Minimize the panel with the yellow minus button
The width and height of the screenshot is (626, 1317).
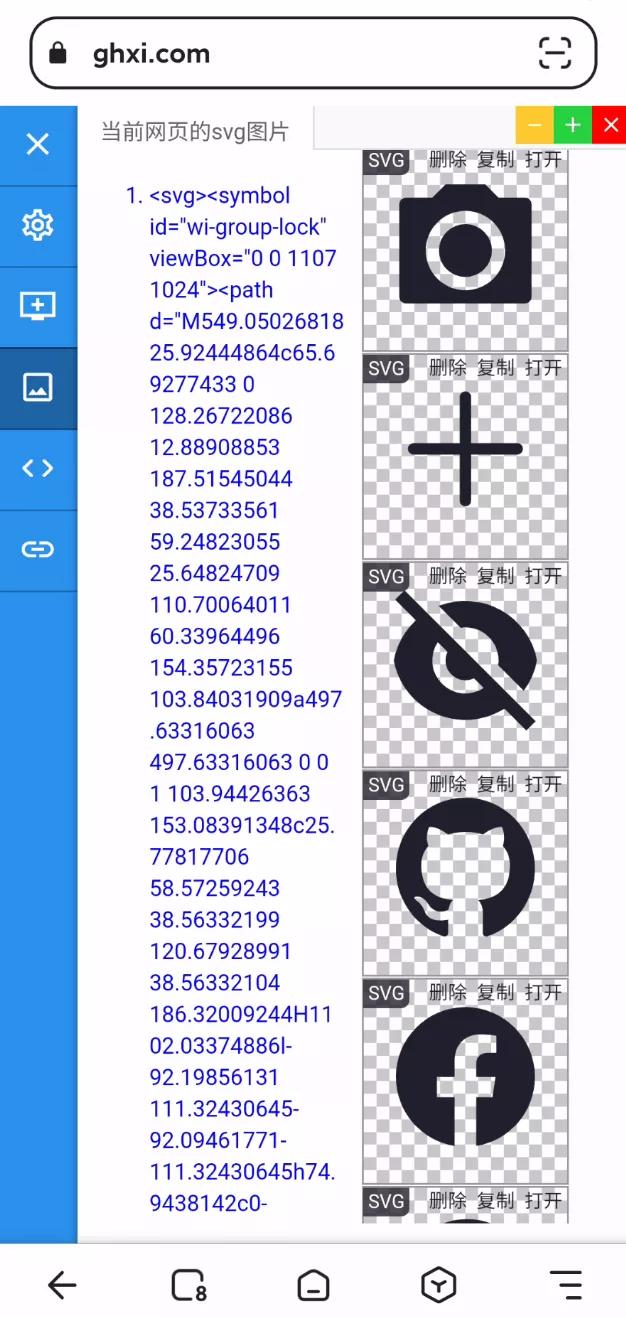[x=534, y=125]
